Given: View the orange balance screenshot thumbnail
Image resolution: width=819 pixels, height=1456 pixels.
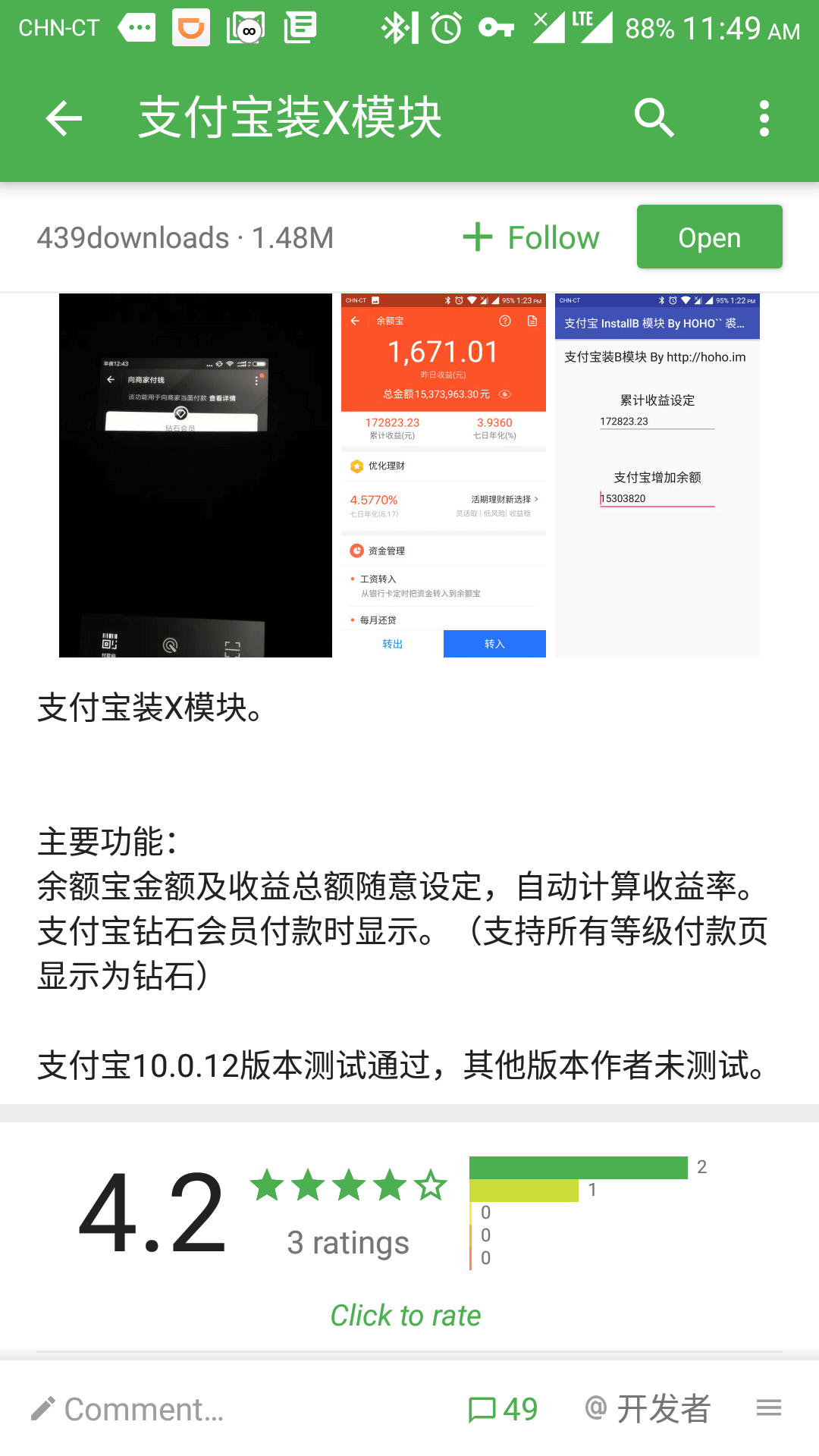Looking at the screenshot, I should pos(444,475).
